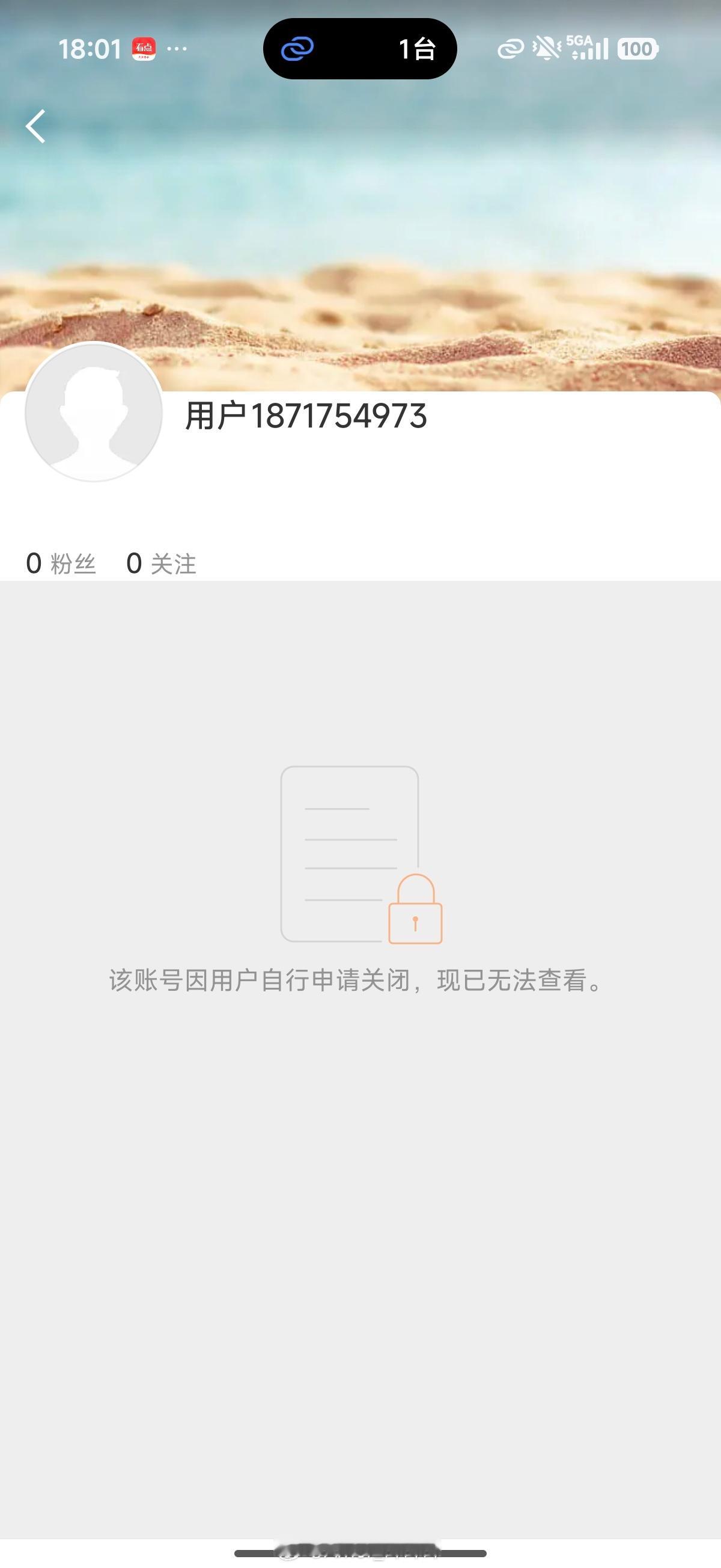The image size is (721, 1568).
Task: Tap the blue chain link icon in pill
Action: (297, 50)
